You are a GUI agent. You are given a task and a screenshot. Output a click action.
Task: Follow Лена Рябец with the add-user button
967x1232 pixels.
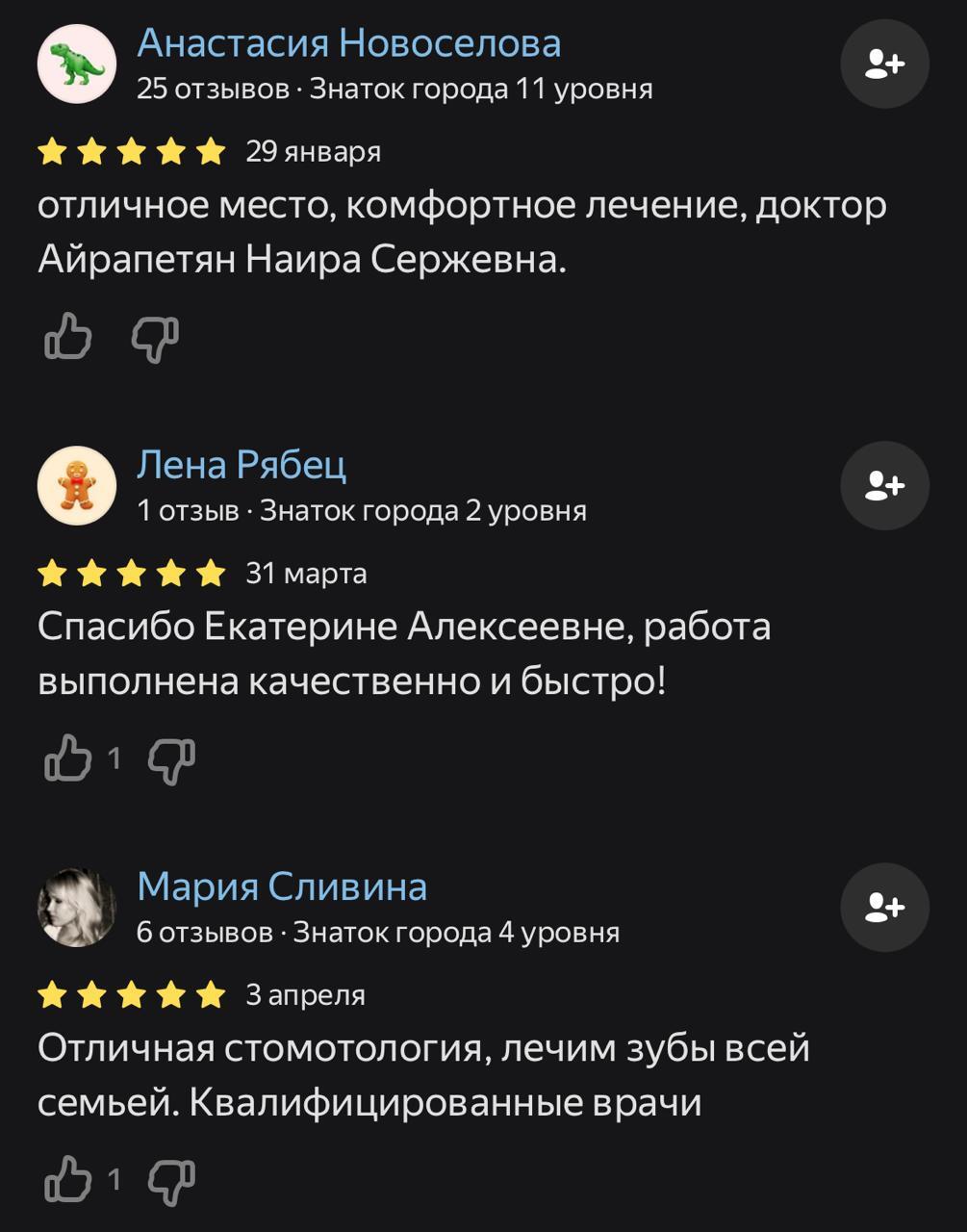[x=884, y=486]
